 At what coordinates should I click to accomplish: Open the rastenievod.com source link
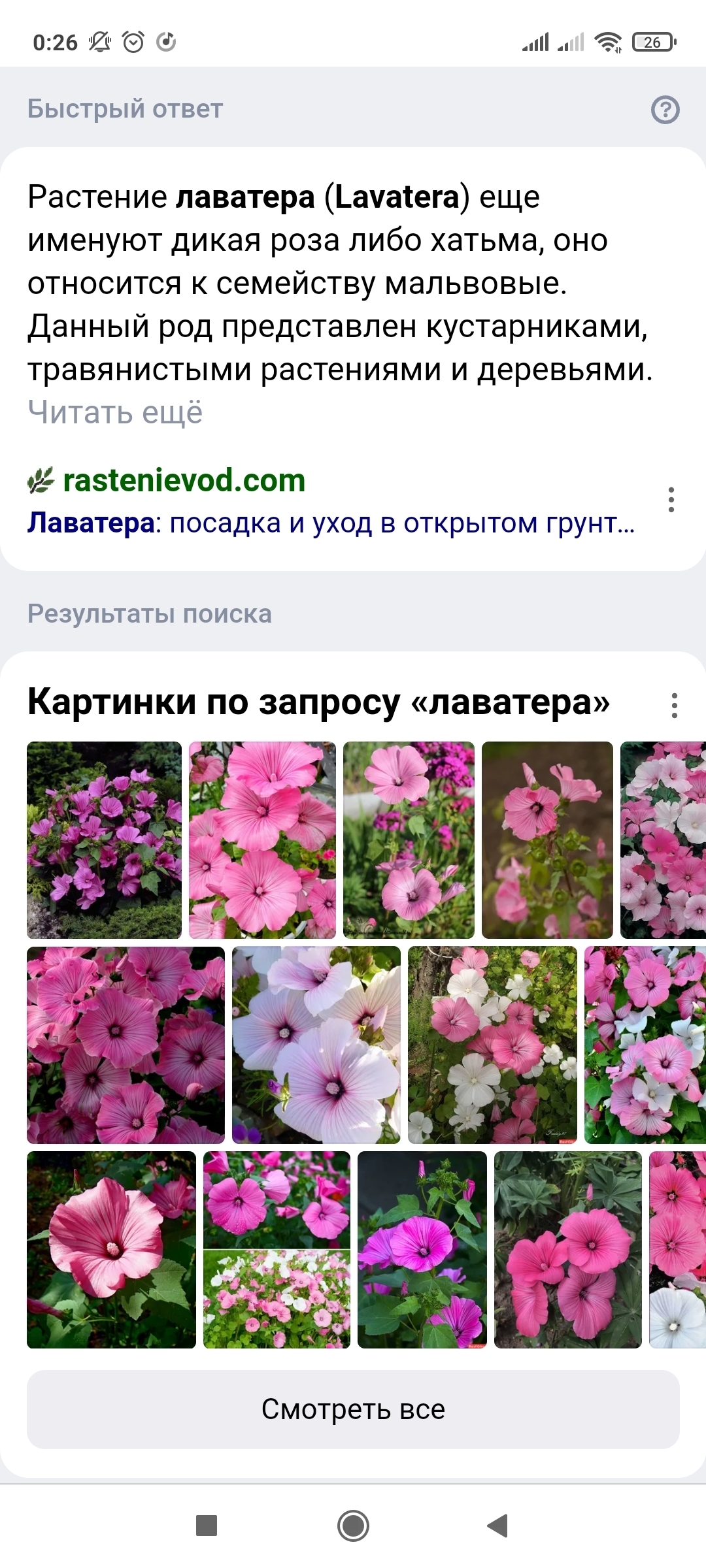(184, 481)
